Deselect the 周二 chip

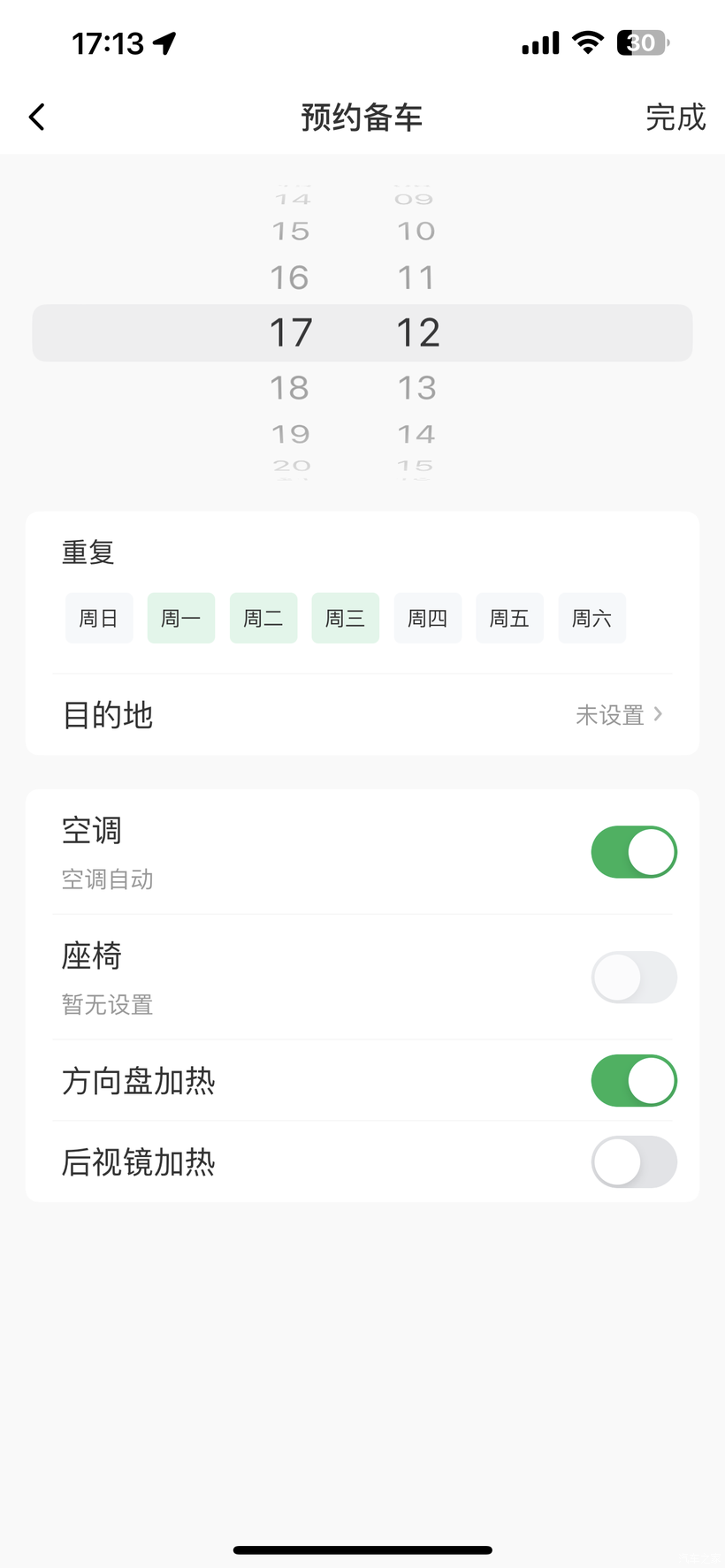263,618
